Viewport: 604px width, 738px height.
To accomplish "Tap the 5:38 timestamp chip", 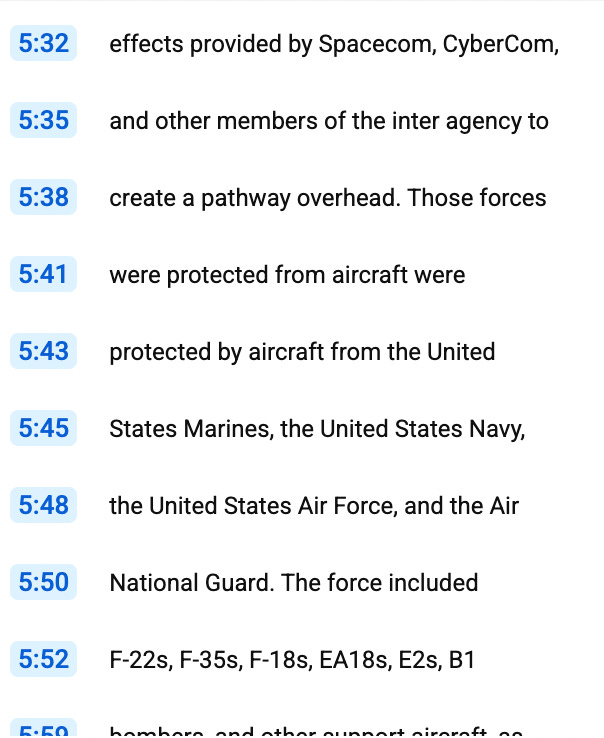I will pos(44,197).
